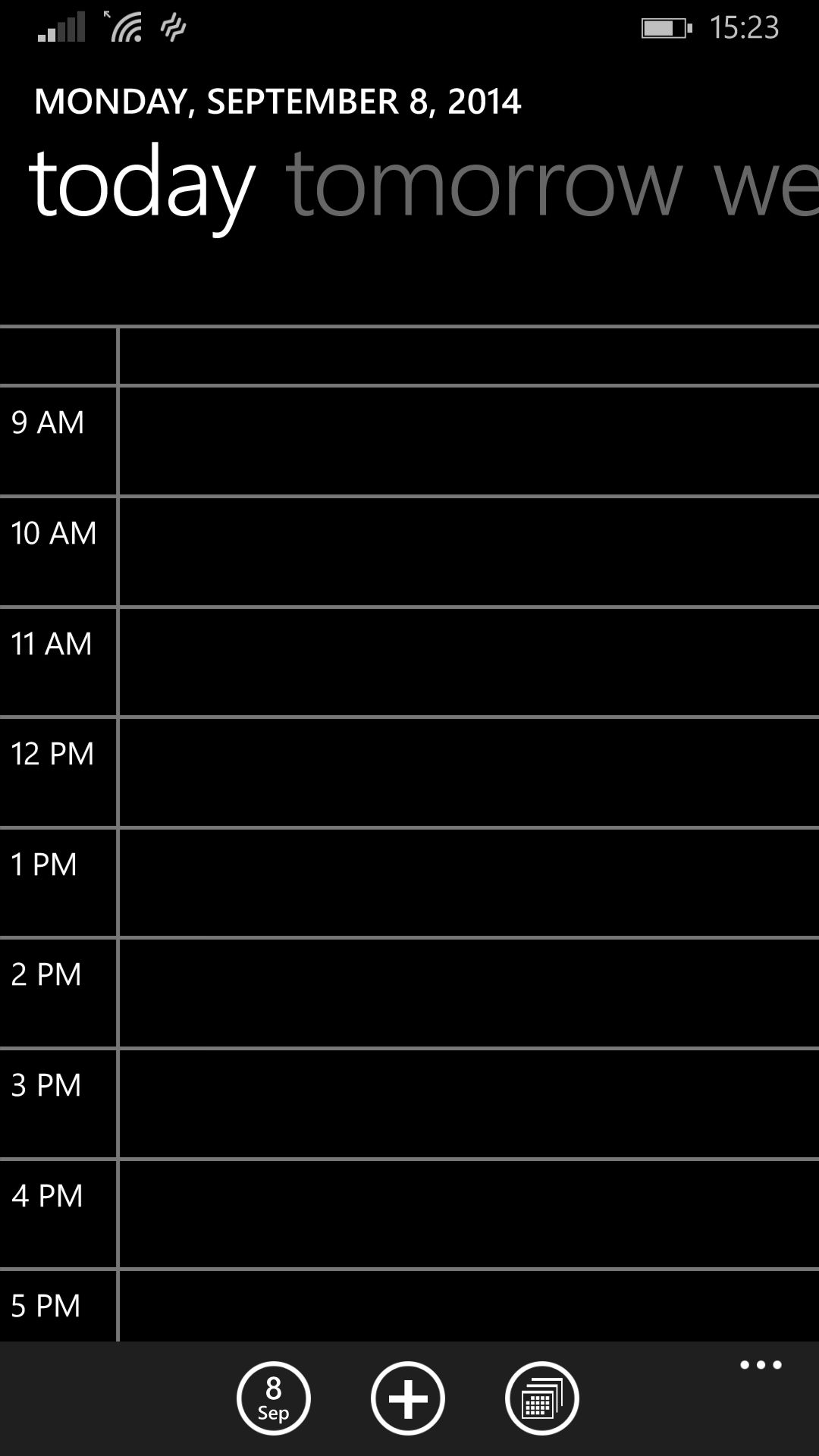The width and height of the screenshot is (819, 1456).
Task: Choose the 2 PM time slot
Action: (469, 993)
